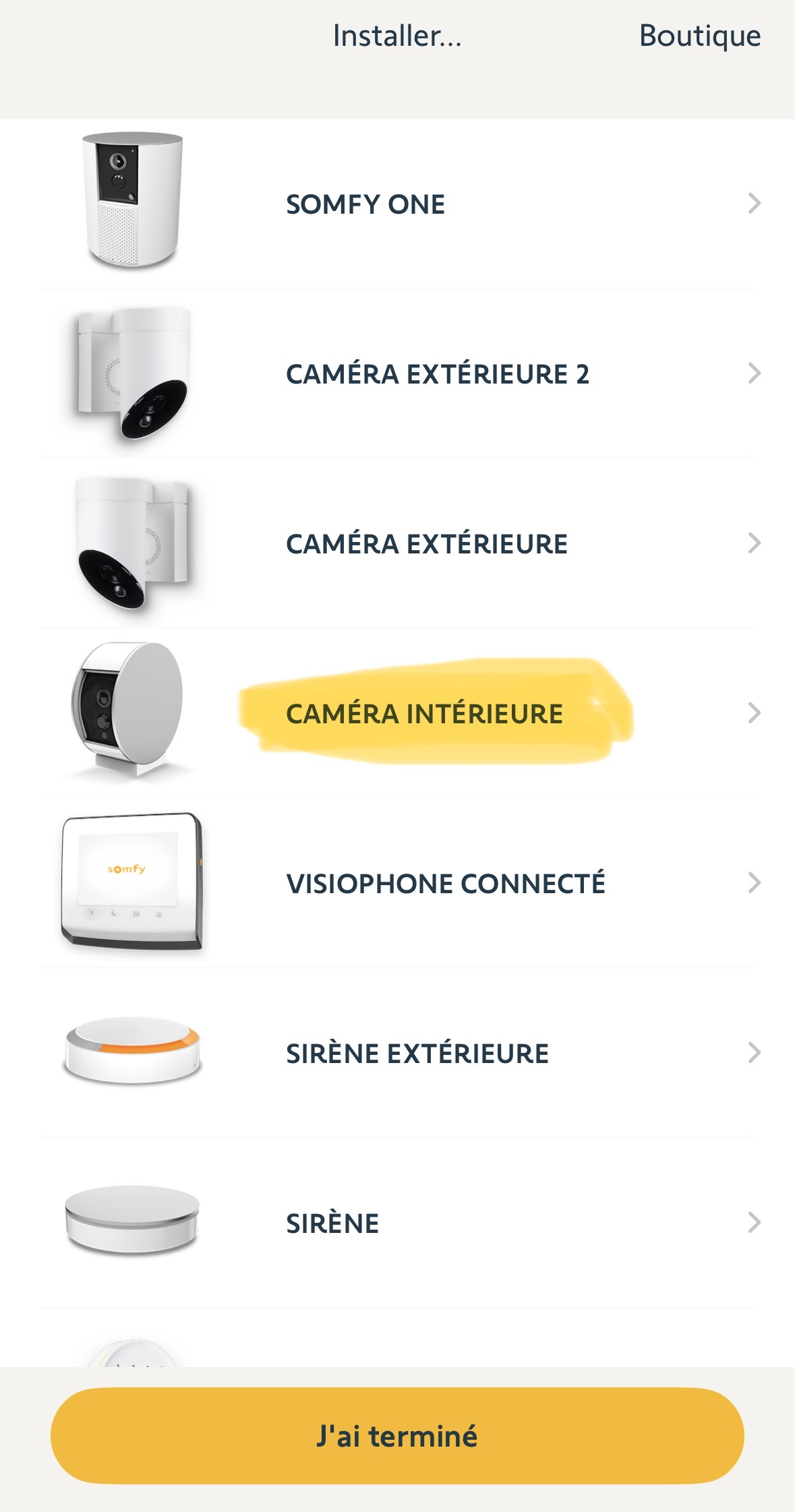Tap the J'ai terminé button
The height and width of the screenshot is (1512, 795).
click(x=397, y=1437)
